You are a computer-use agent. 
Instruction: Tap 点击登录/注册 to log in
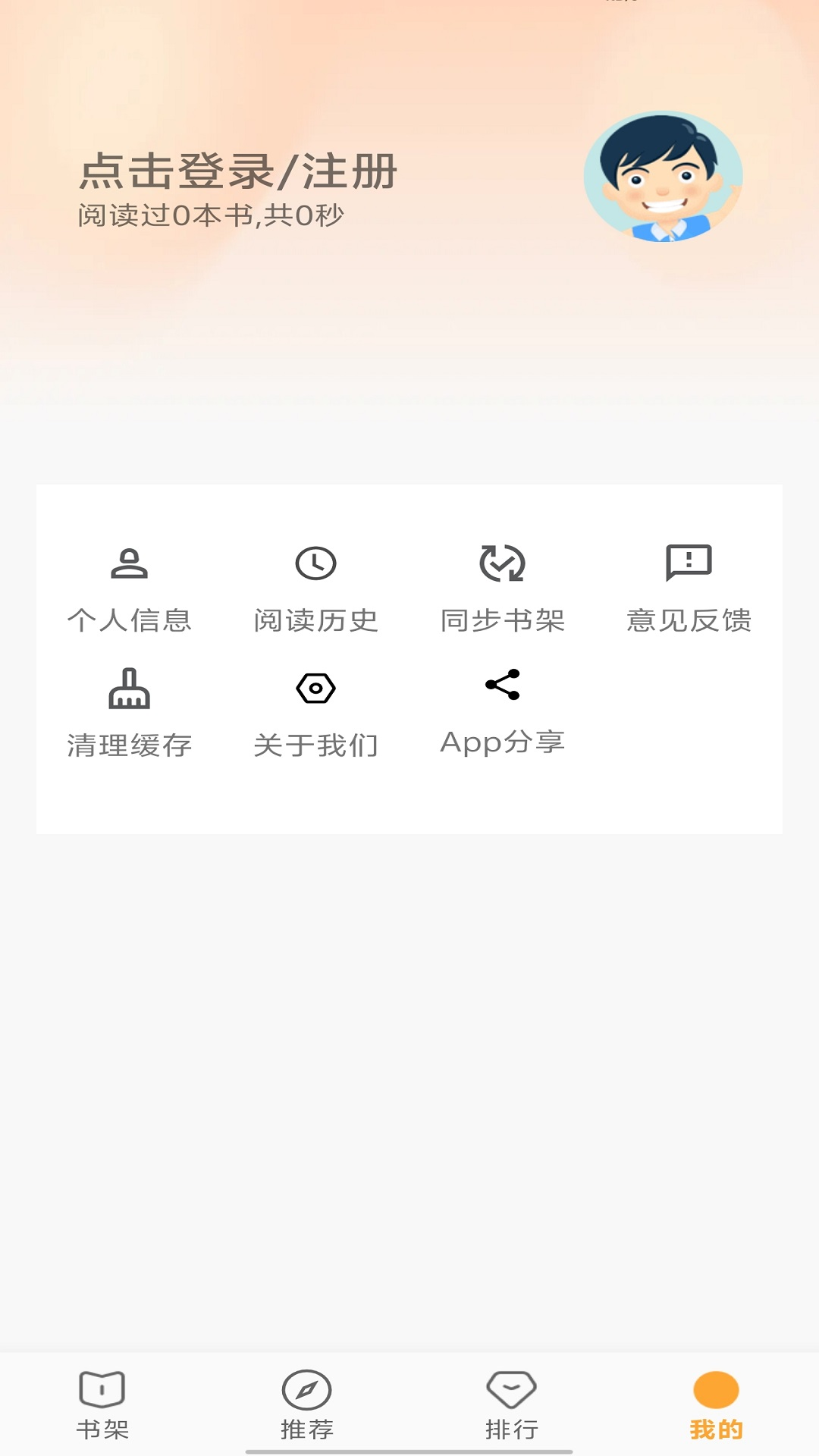(238, 171)
